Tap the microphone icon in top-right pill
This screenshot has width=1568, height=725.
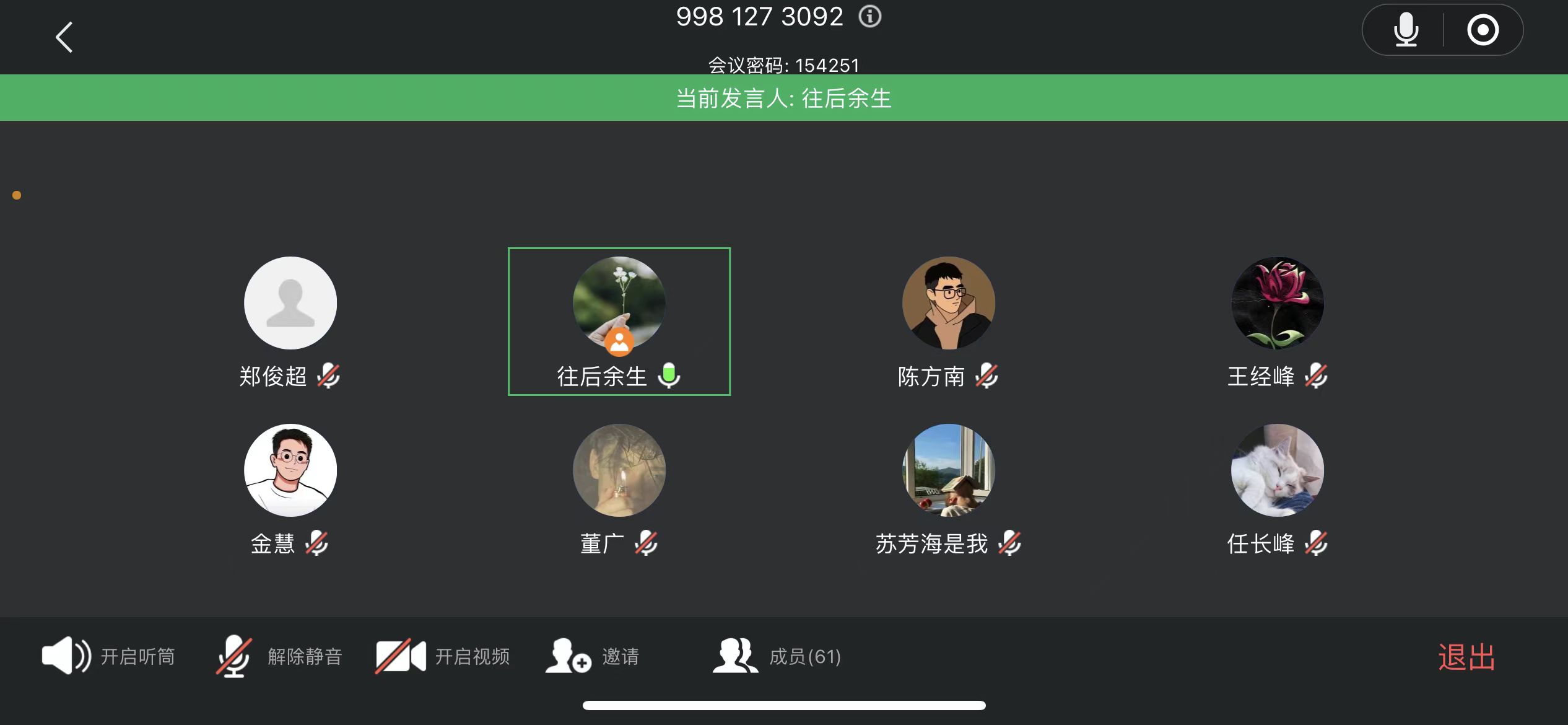[1406, 30]
